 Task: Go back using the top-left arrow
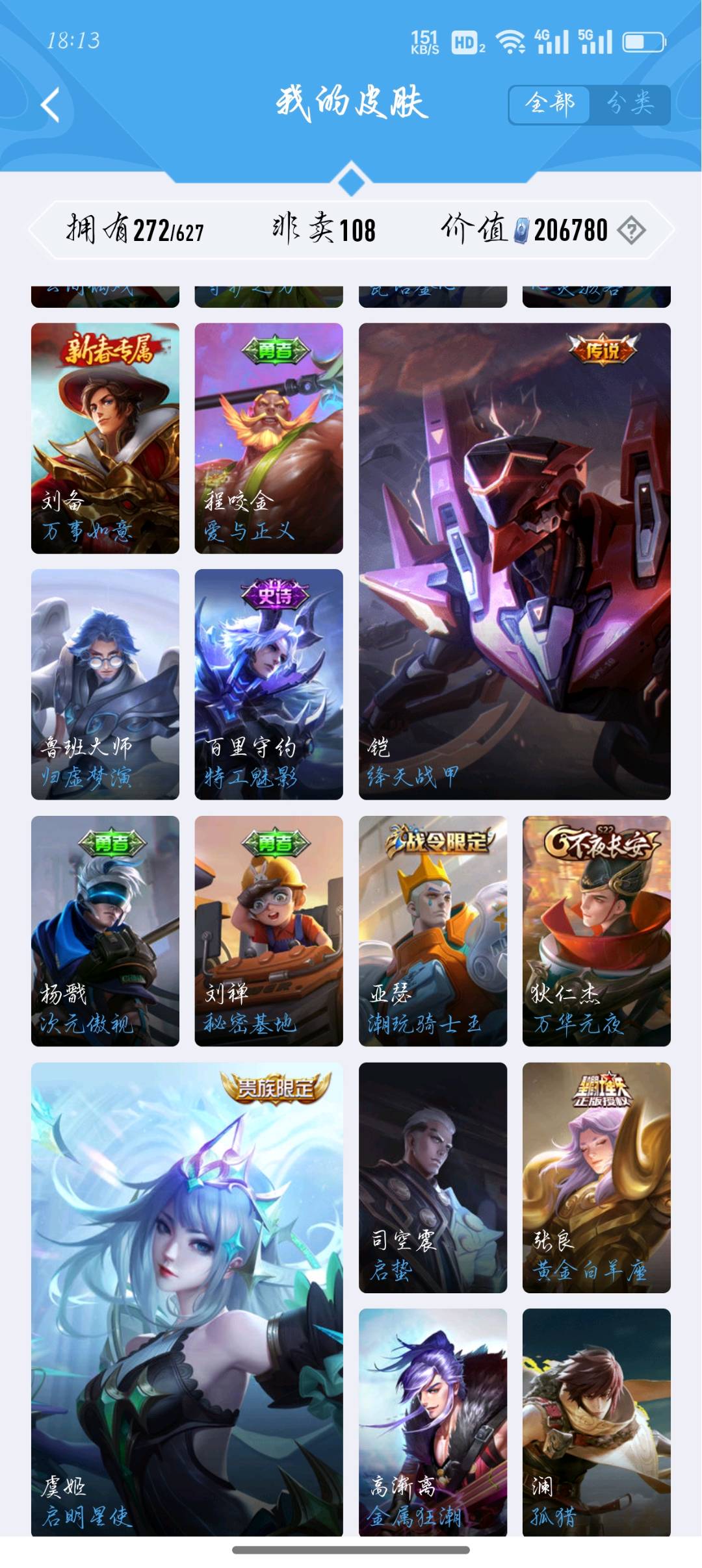pyautogui.click(x=50, y=104)
